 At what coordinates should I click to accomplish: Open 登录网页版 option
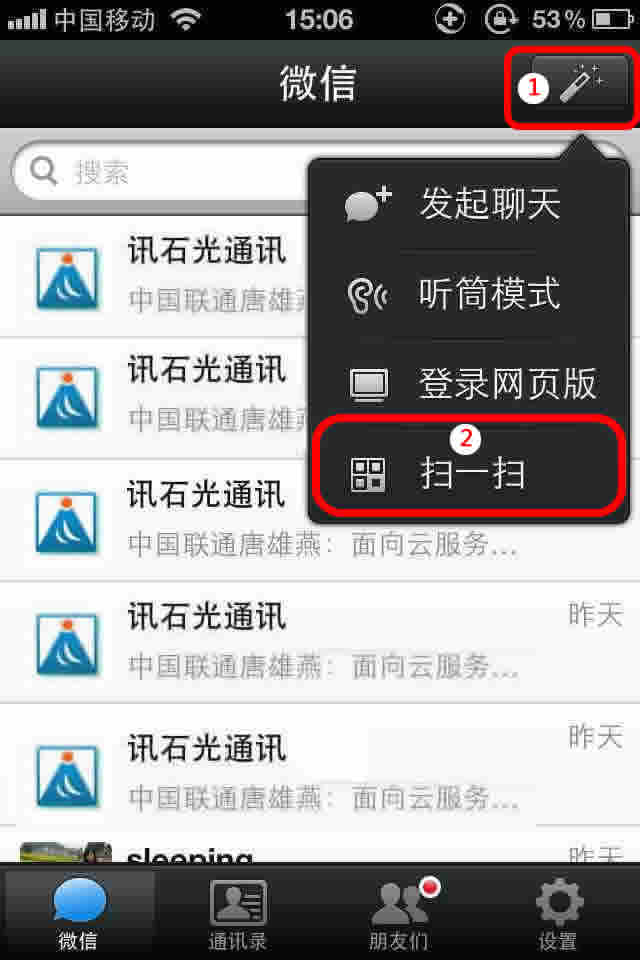[x=468, y=383]
